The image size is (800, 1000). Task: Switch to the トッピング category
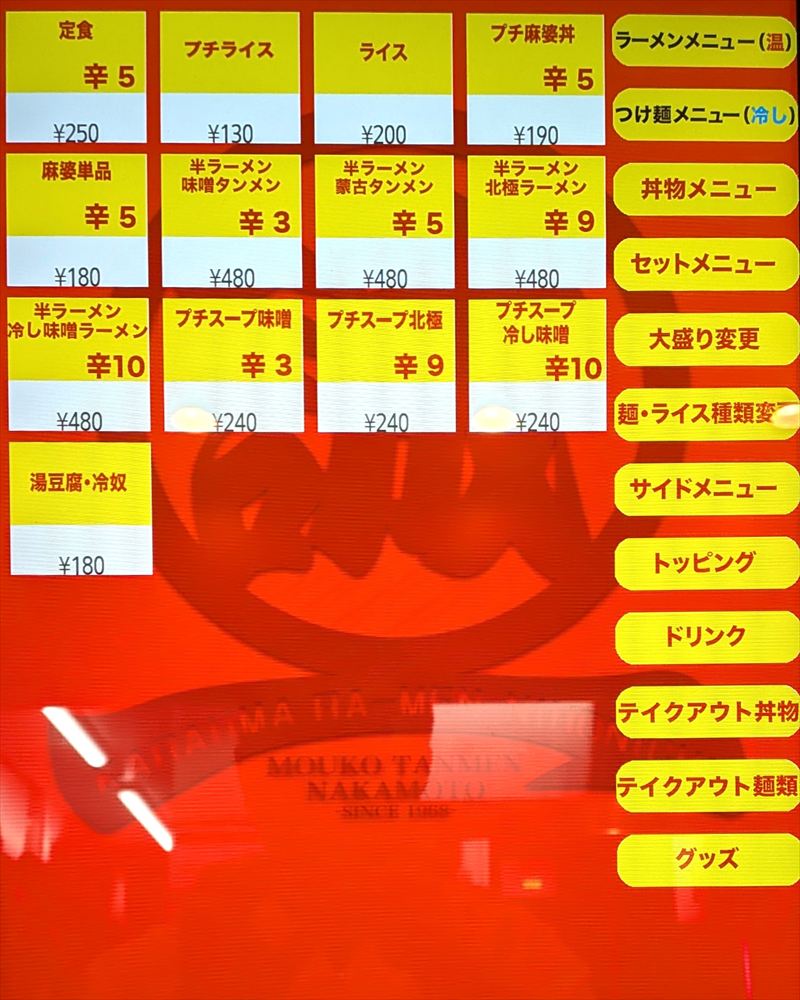coord(706,563)
